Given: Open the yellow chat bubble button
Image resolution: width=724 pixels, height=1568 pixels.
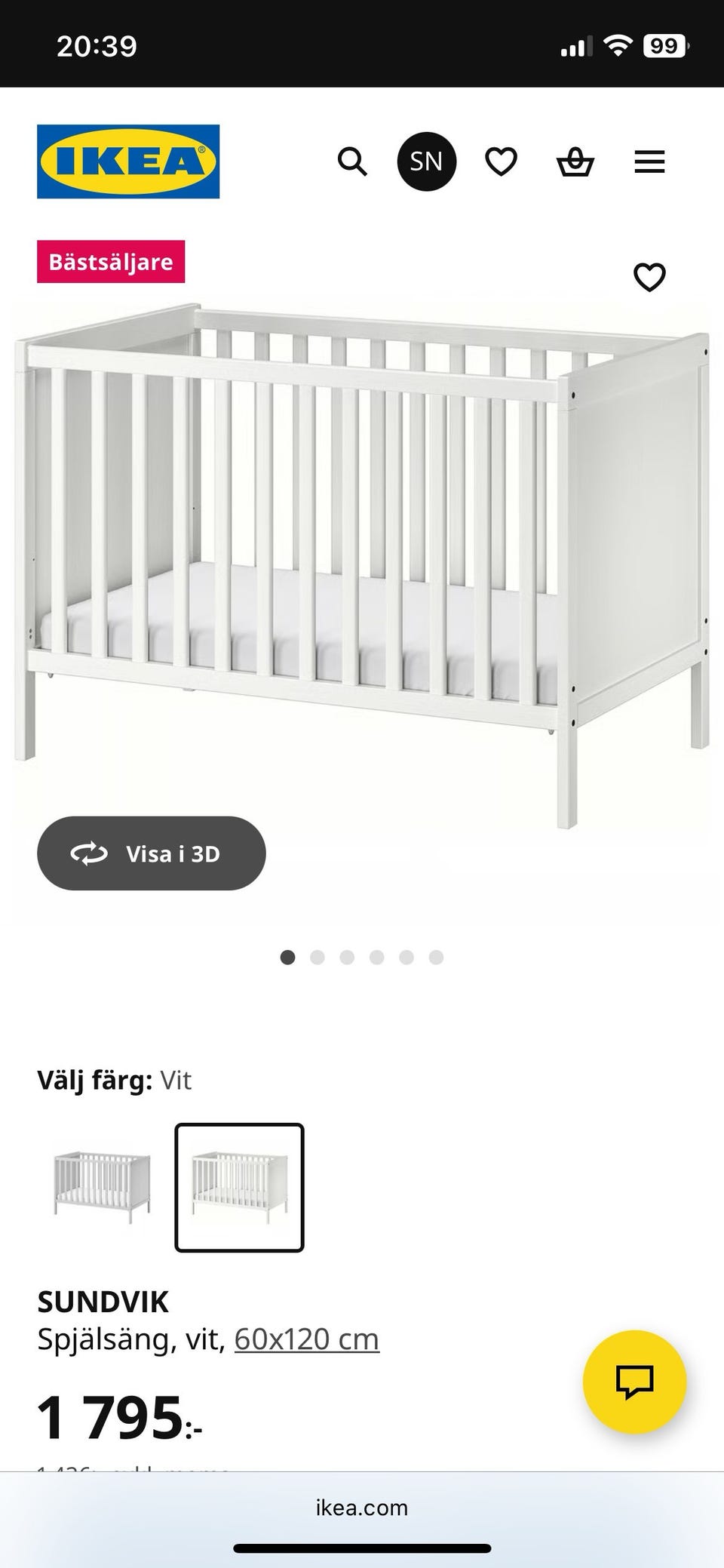Looking at the screenshot, I should tap(634, 1382).
